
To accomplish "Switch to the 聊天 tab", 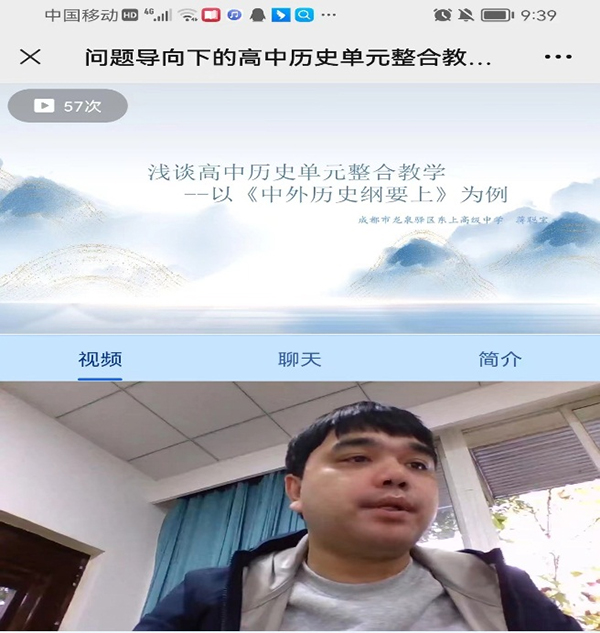I will pyautogui.click(x=300, y=360).
